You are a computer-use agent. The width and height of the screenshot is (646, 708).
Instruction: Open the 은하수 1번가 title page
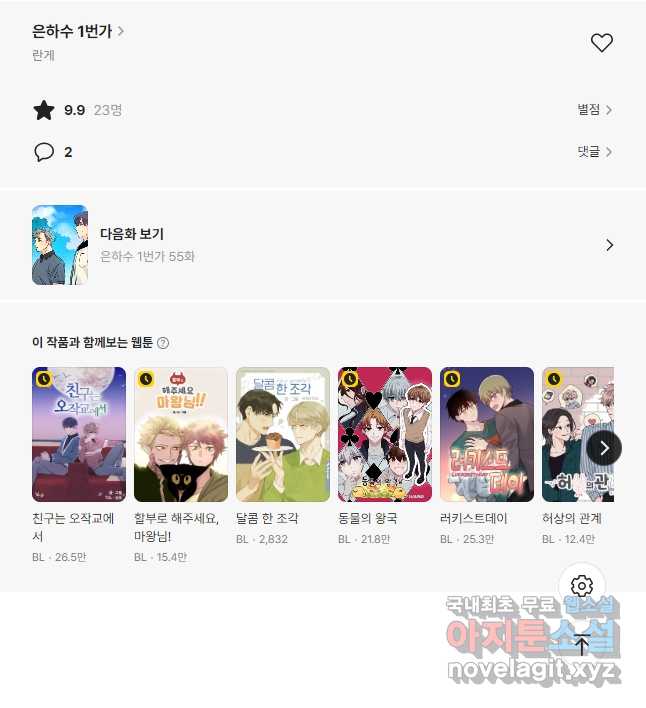pos(77,31)
